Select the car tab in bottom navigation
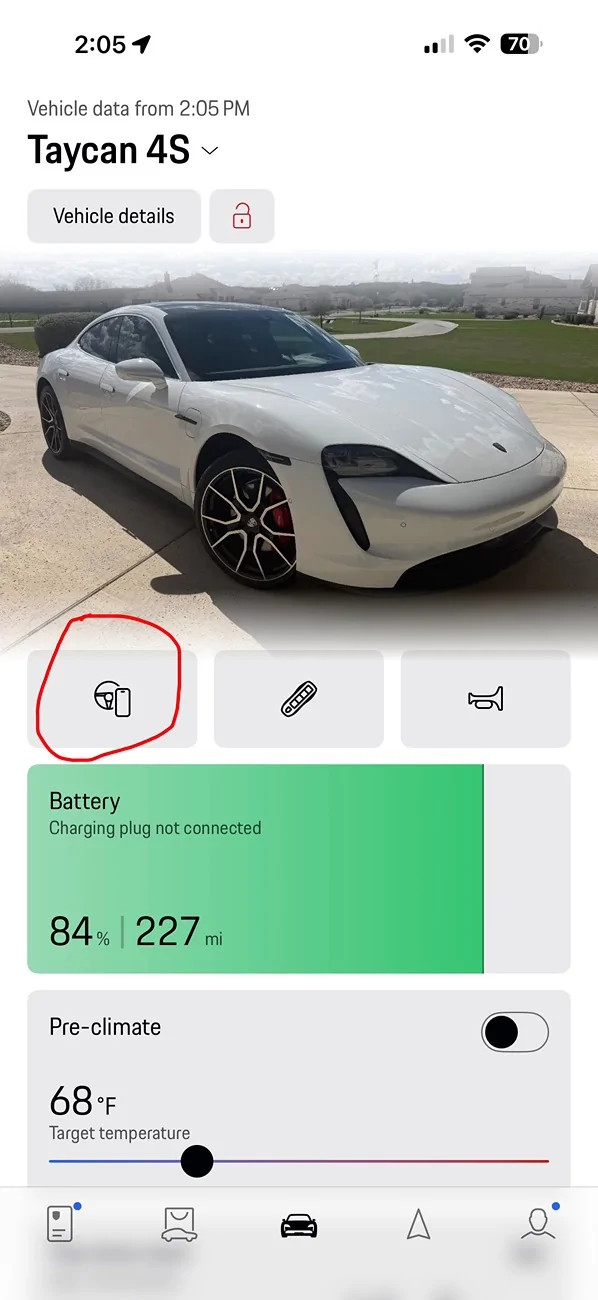This screenshot has height=1300, width=598. pos(299,1225)
